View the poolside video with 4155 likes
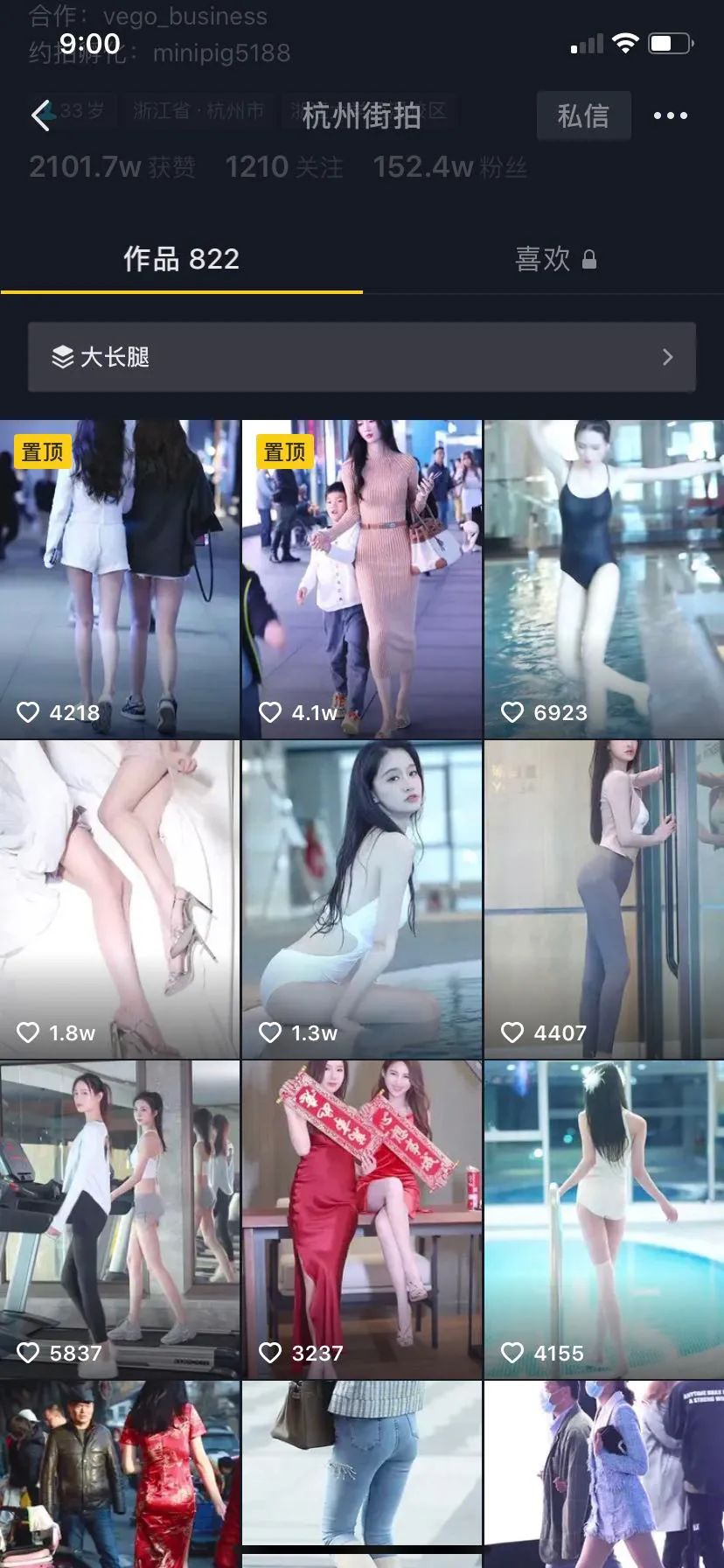The height and width of the screenshot is (1568, 724). pyautogui.click(x=603, y=1220)
